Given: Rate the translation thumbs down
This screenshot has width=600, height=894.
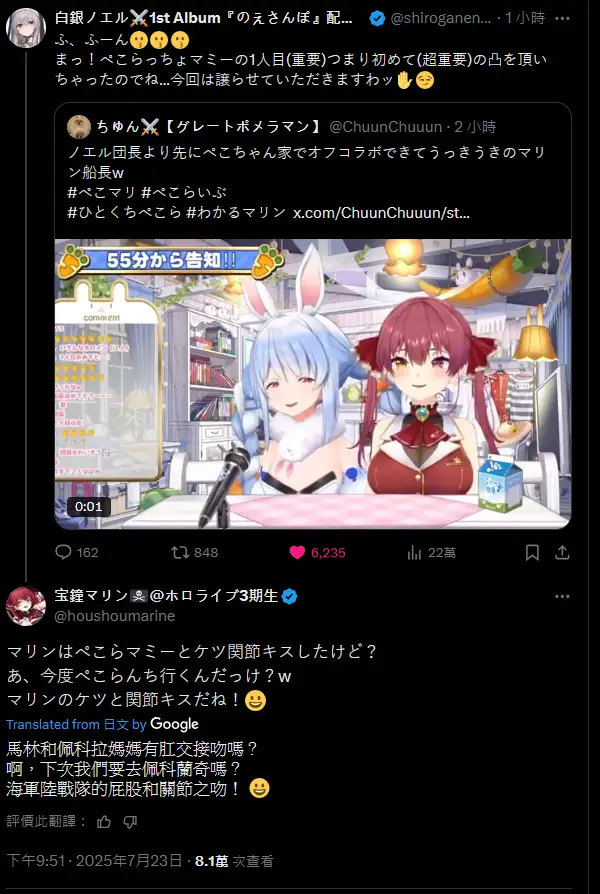Looking at the screenshot, I should pyautogui.click(x=129, y=821).
